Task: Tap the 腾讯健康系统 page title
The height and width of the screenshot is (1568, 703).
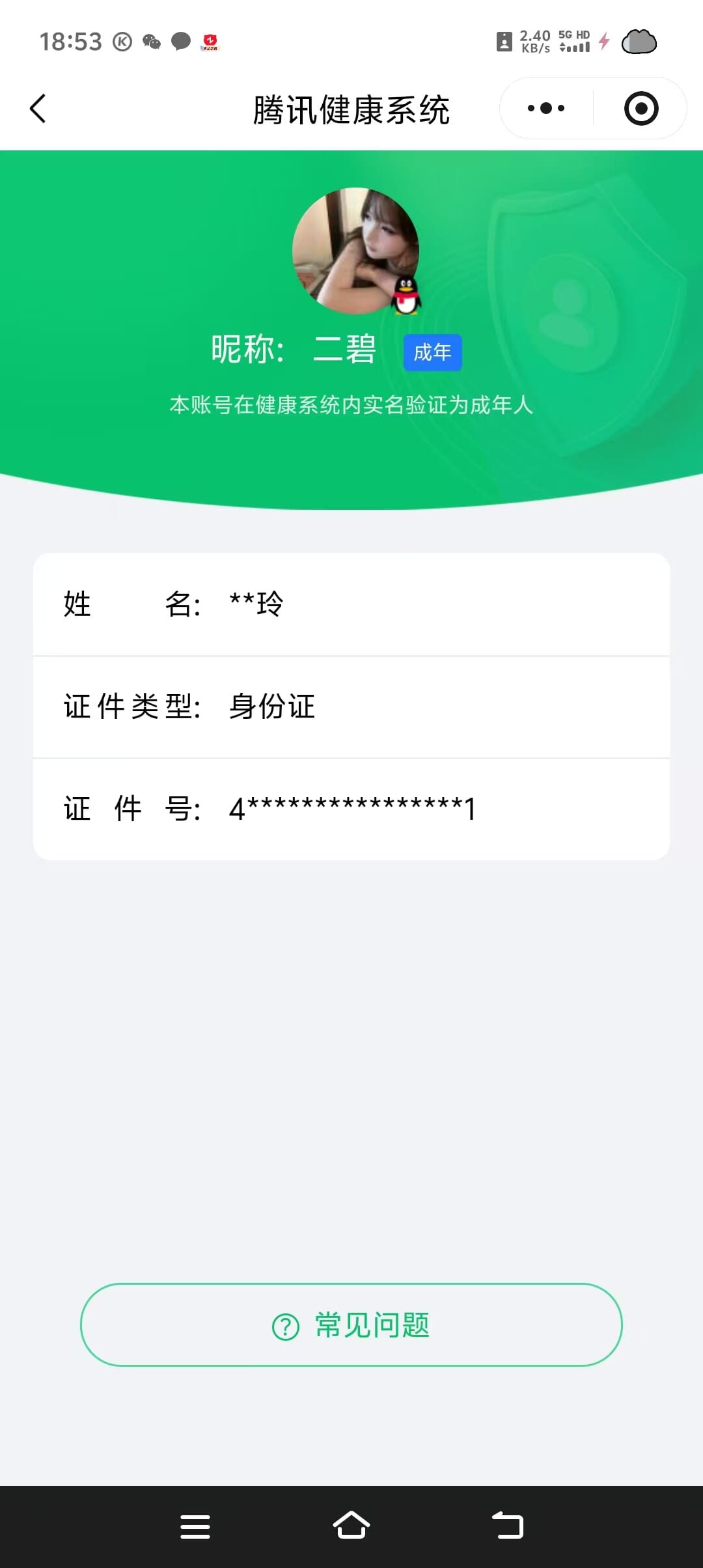Action: tap(351, 108)
